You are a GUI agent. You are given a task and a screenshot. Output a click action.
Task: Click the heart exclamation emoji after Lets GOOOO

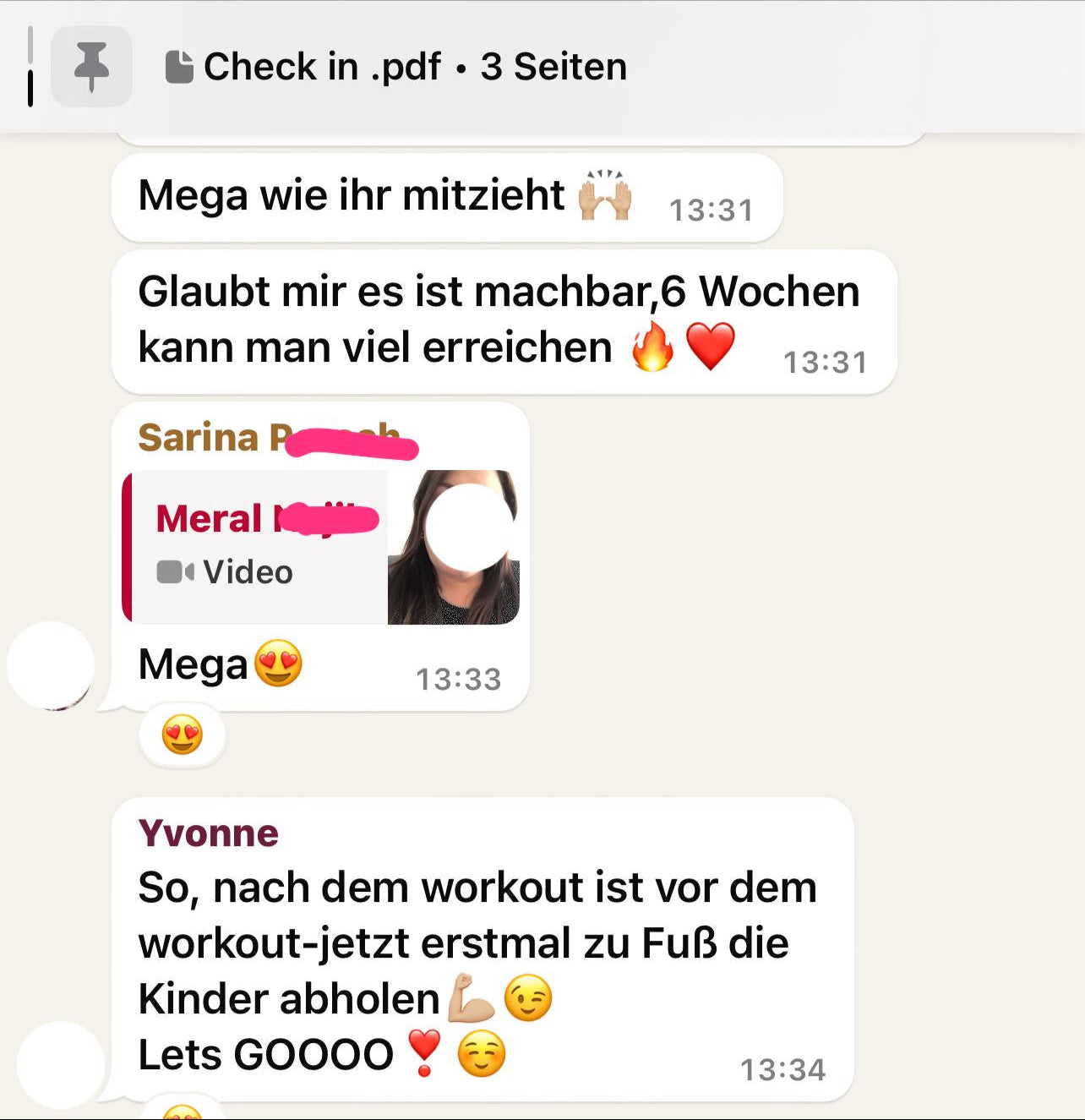(422, 1053)
